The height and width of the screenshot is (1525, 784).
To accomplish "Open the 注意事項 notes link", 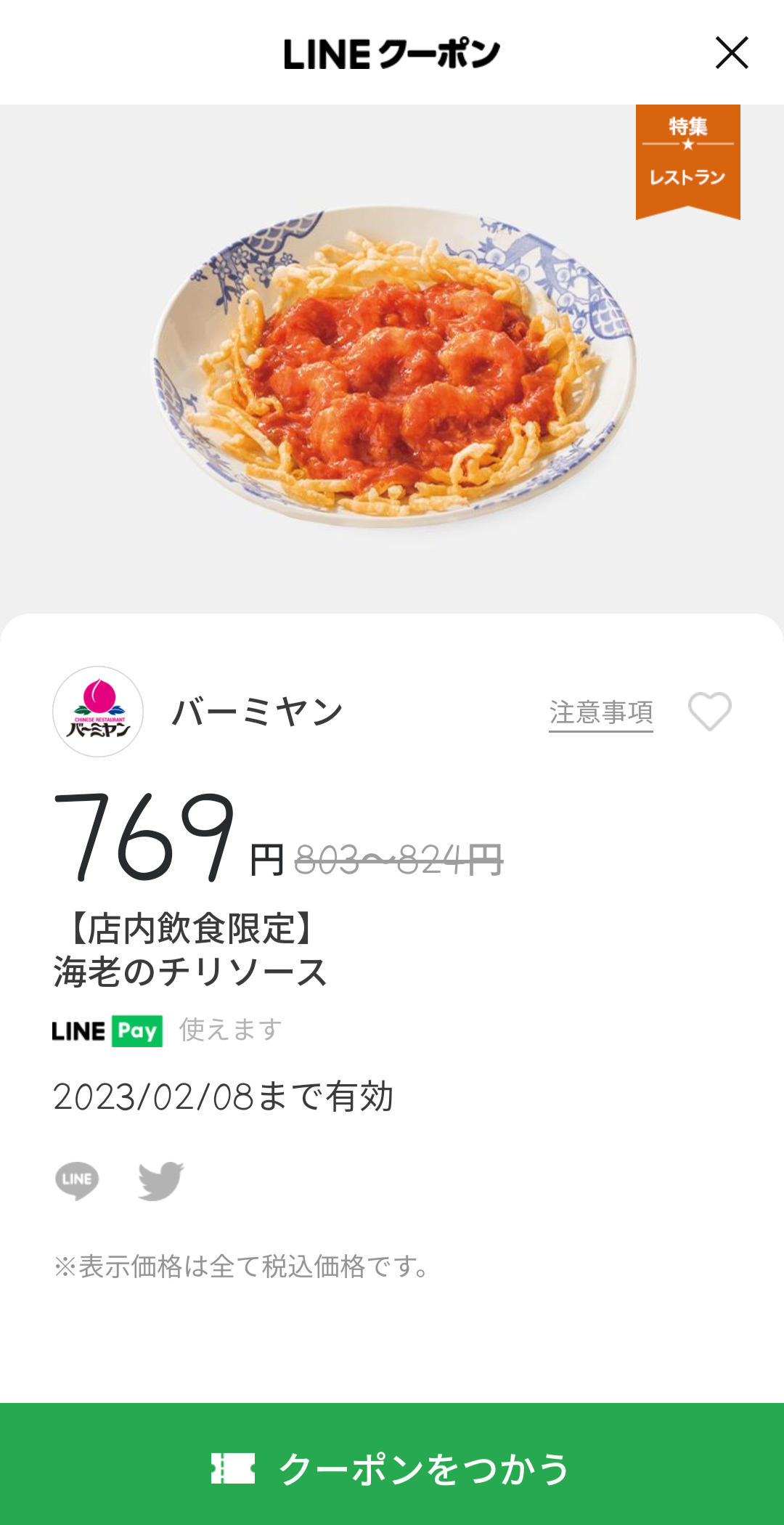I will point(600,712).
